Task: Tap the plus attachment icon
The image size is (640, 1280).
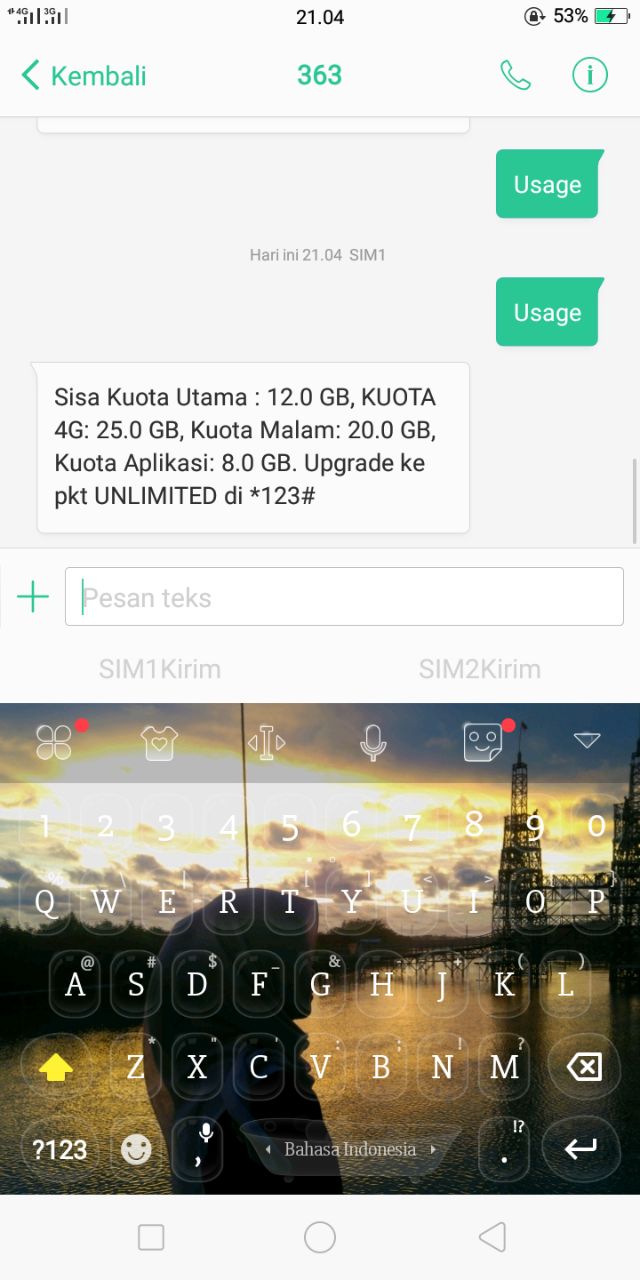Action: 33,598
